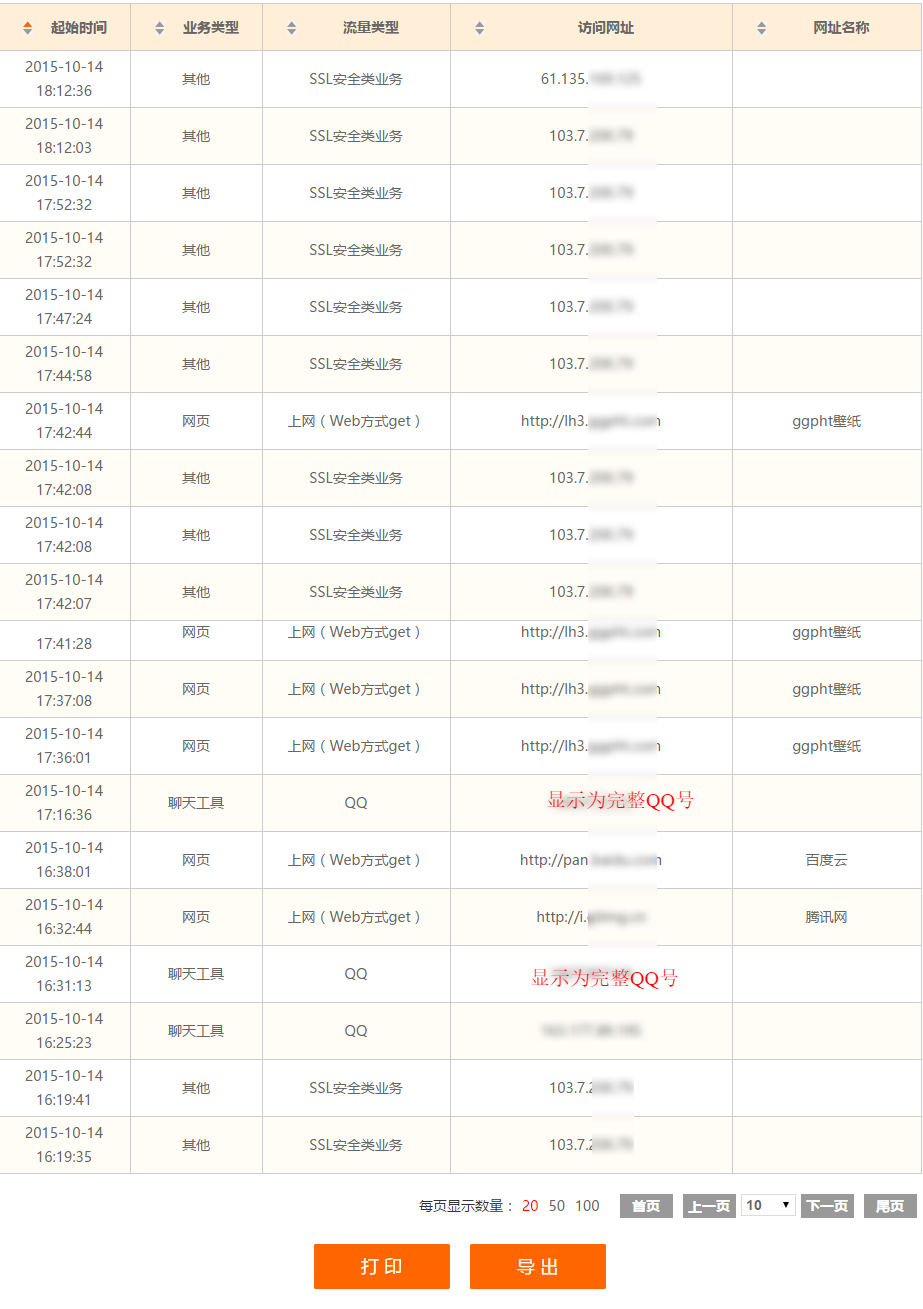This screenshot has width=923, height=1309.
Task: Go to next page via 下一页
Action: coord(827,1206)
